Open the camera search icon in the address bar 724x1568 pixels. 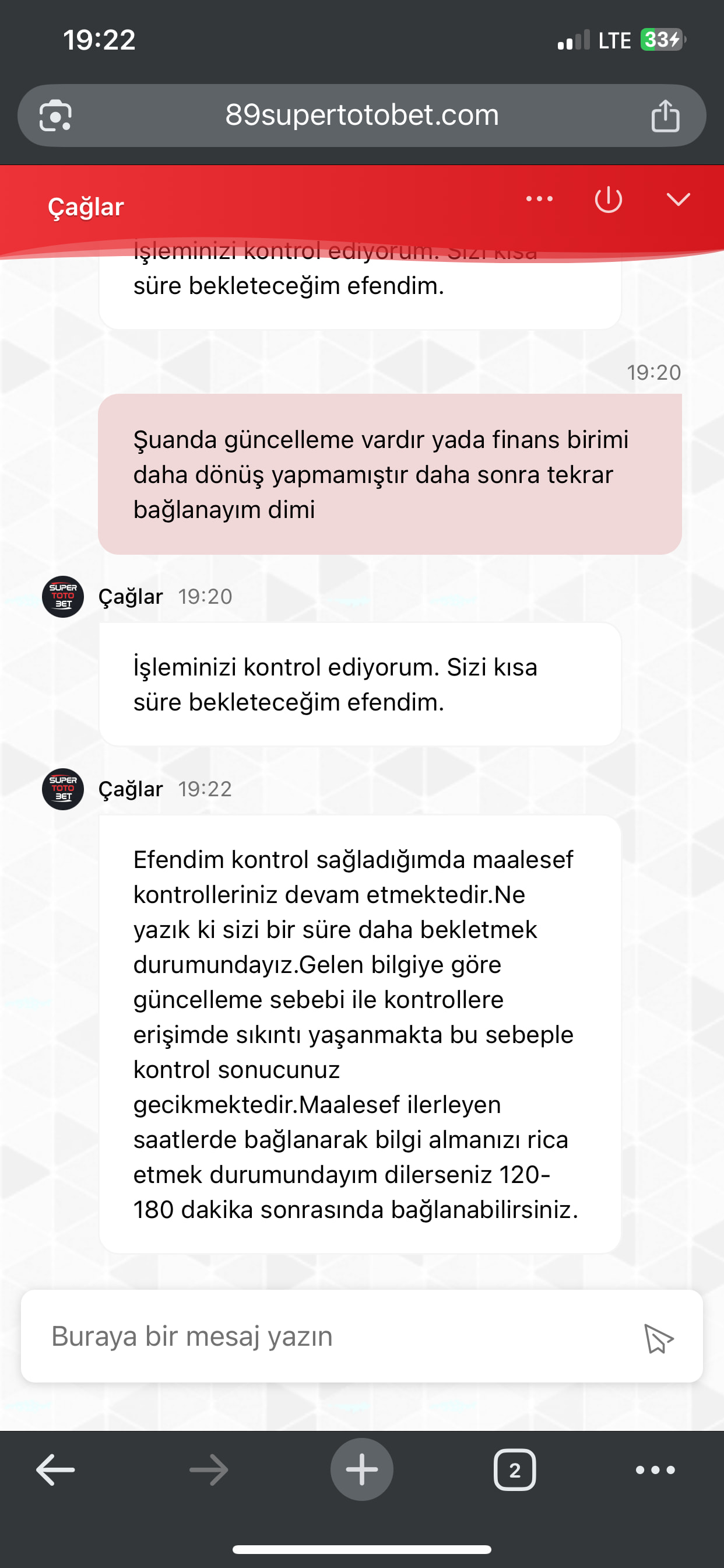[56, 115]
